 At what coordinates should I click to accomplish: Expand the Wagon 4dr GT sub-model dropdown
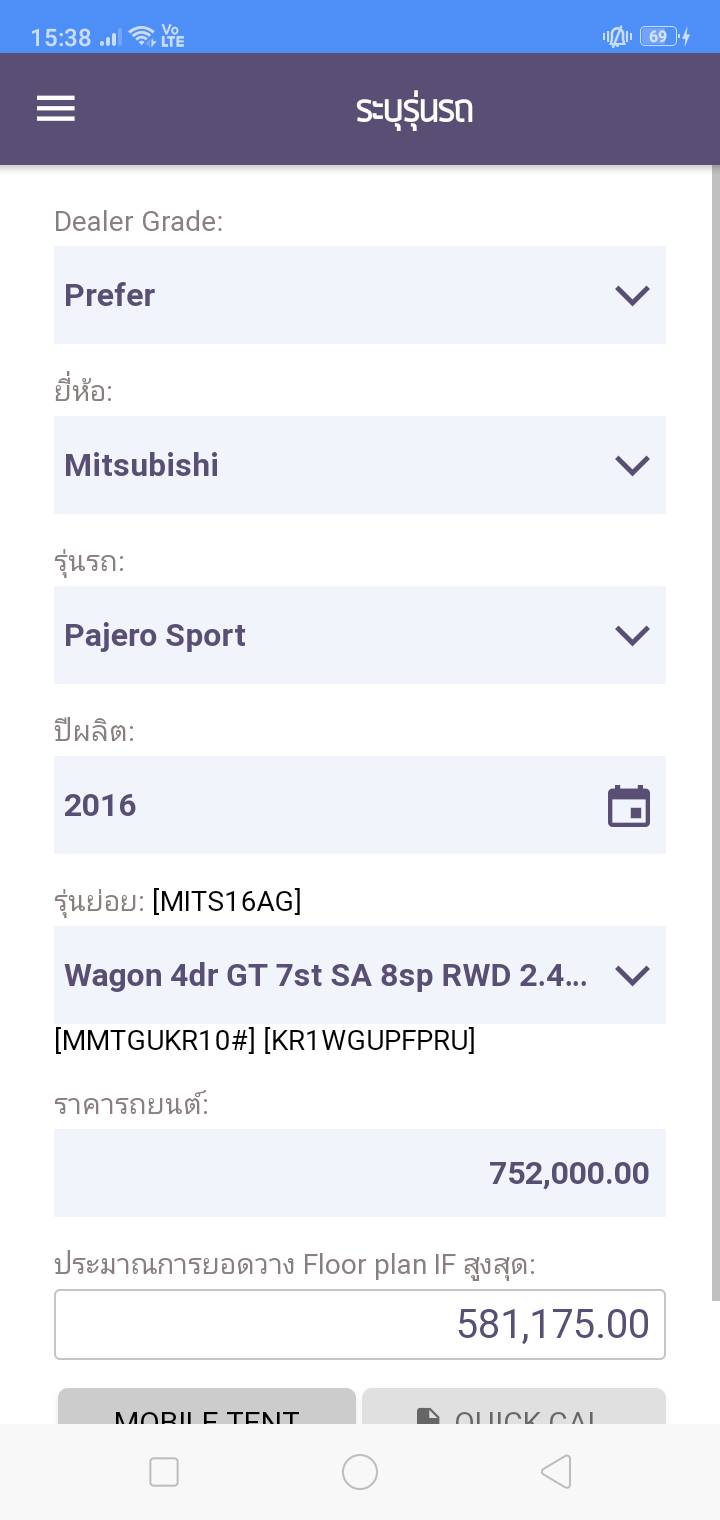tap(359, 975)
